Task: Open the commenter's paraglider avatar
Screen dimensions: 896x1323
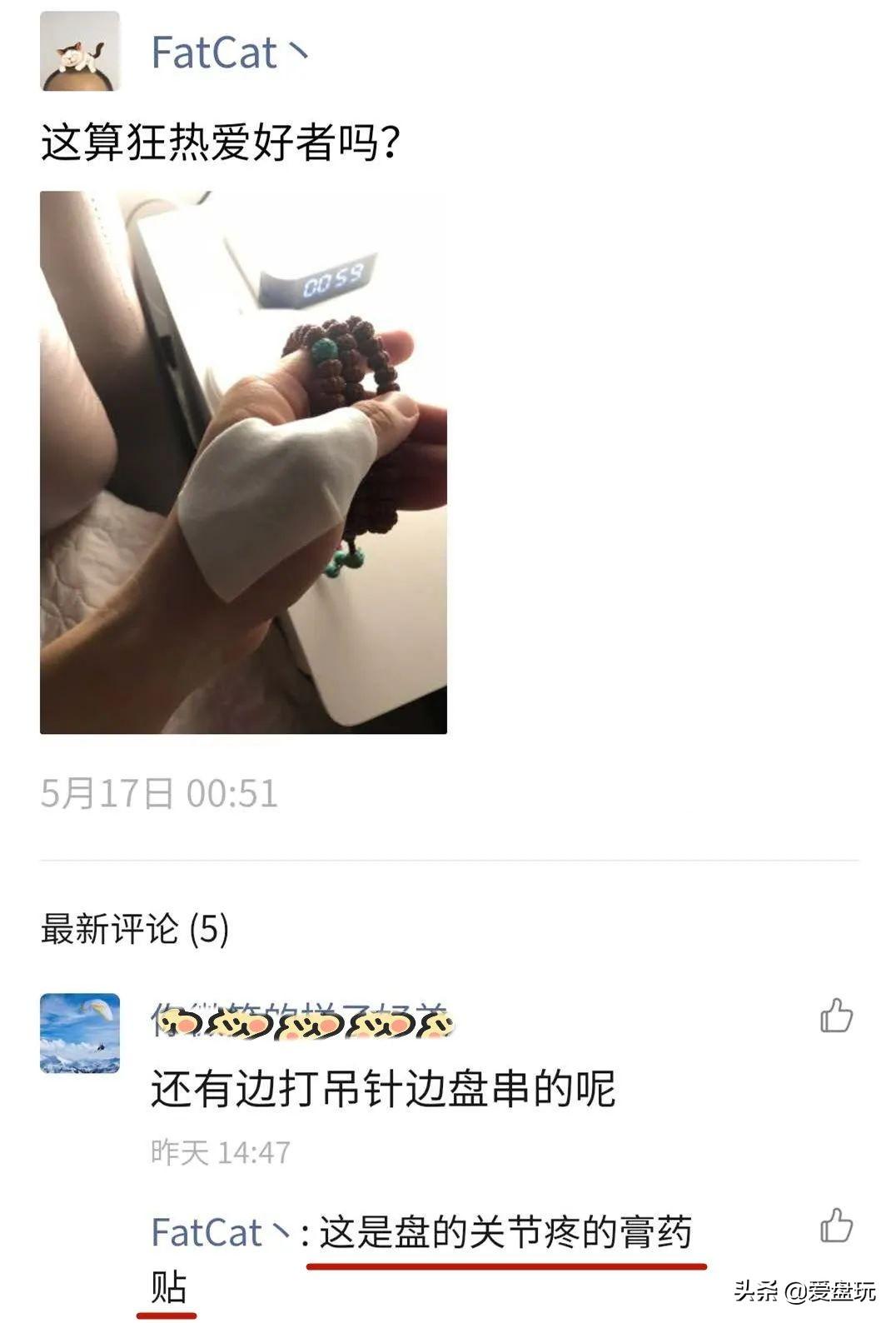Action: (80, 1033)
